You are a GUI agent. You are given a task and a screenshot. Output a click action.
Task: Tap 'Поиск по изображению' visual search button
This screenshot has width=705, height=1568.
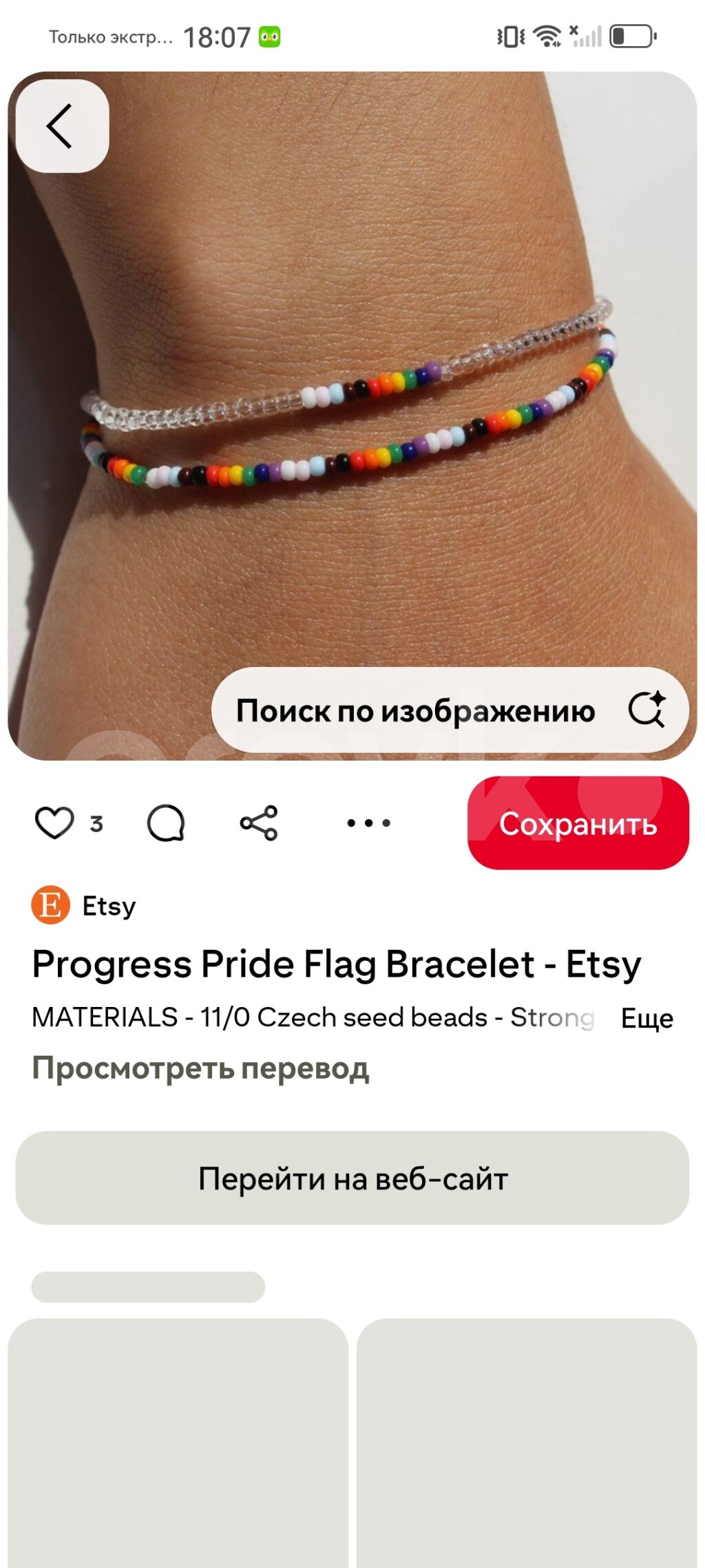pyautogui.click(x=450, y=710)
